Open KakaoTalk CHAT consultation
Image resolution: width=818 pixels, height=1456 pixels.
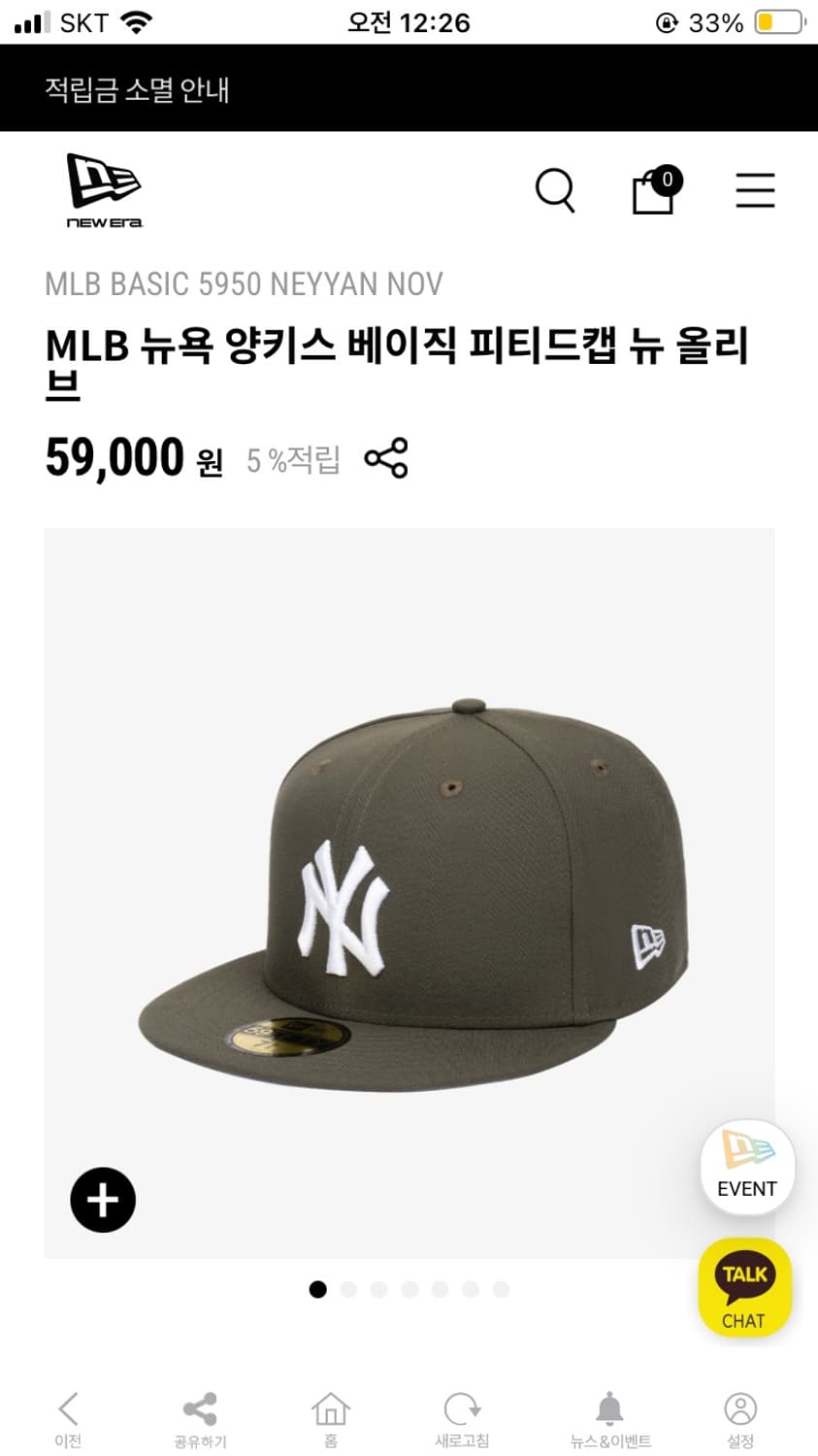point(744,1288)
